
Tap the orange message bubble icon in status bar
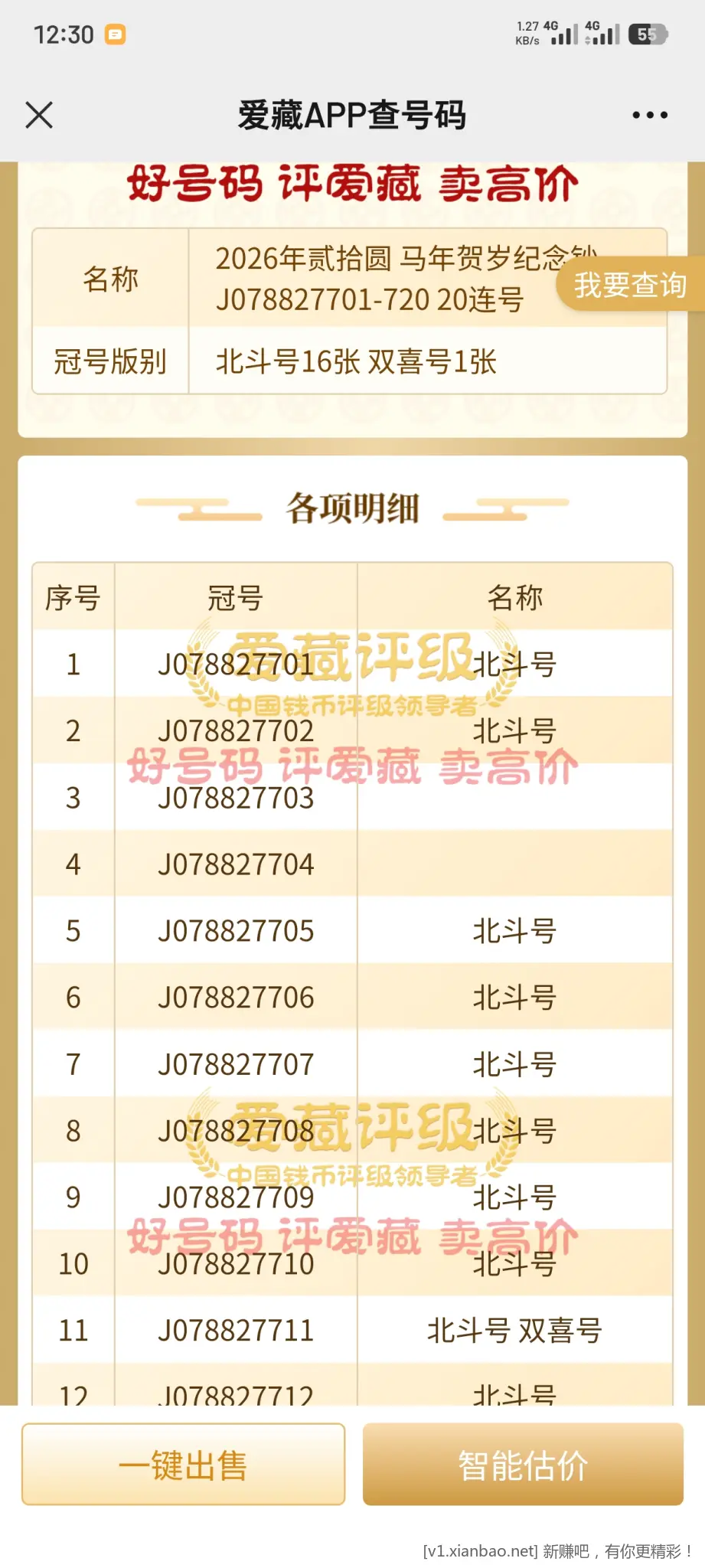(x=115, y=34)
